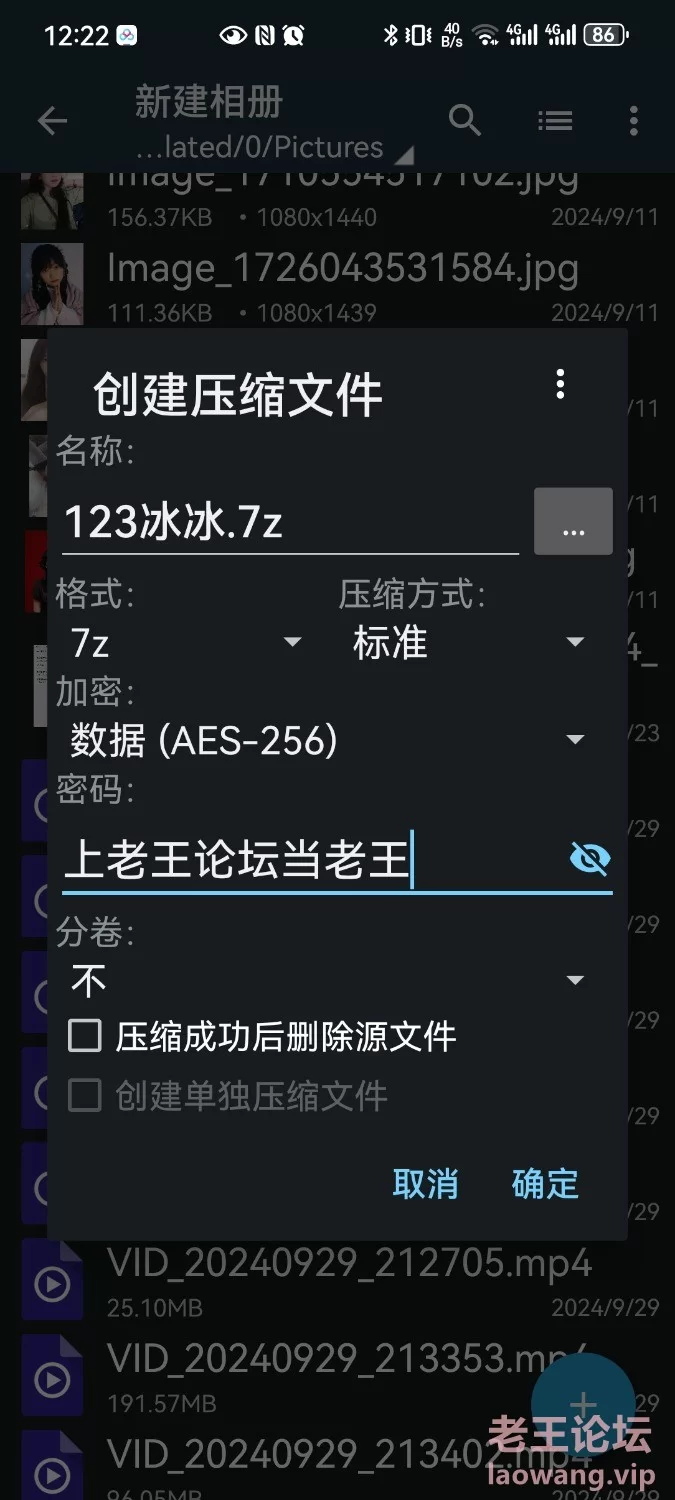Cancel with the 取消 button
Viewport: 675px width, 1500px height.
click(425, 1184)
